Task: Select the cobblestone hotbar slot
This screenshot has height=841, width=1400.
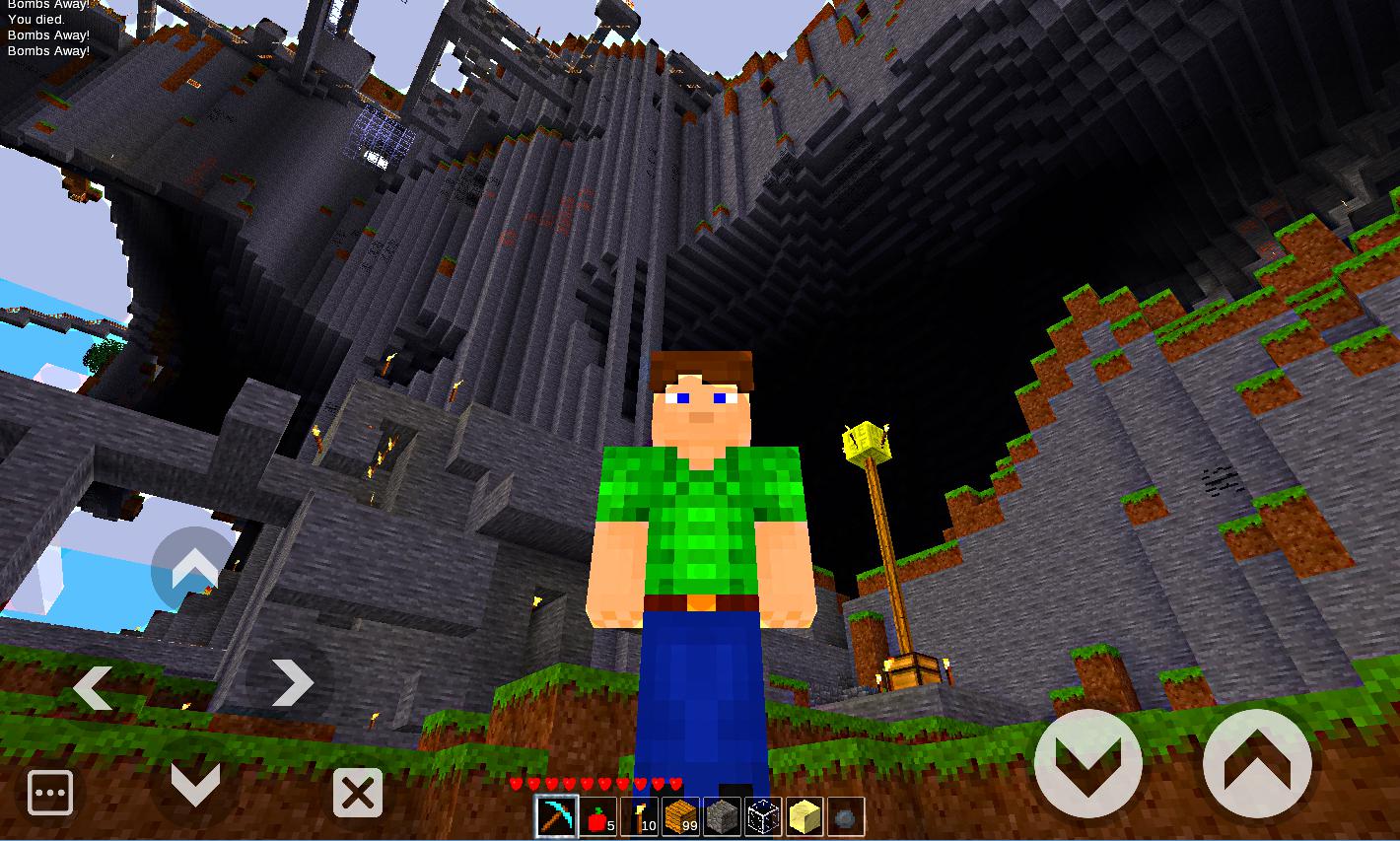Action: click(x=722, y=816)
